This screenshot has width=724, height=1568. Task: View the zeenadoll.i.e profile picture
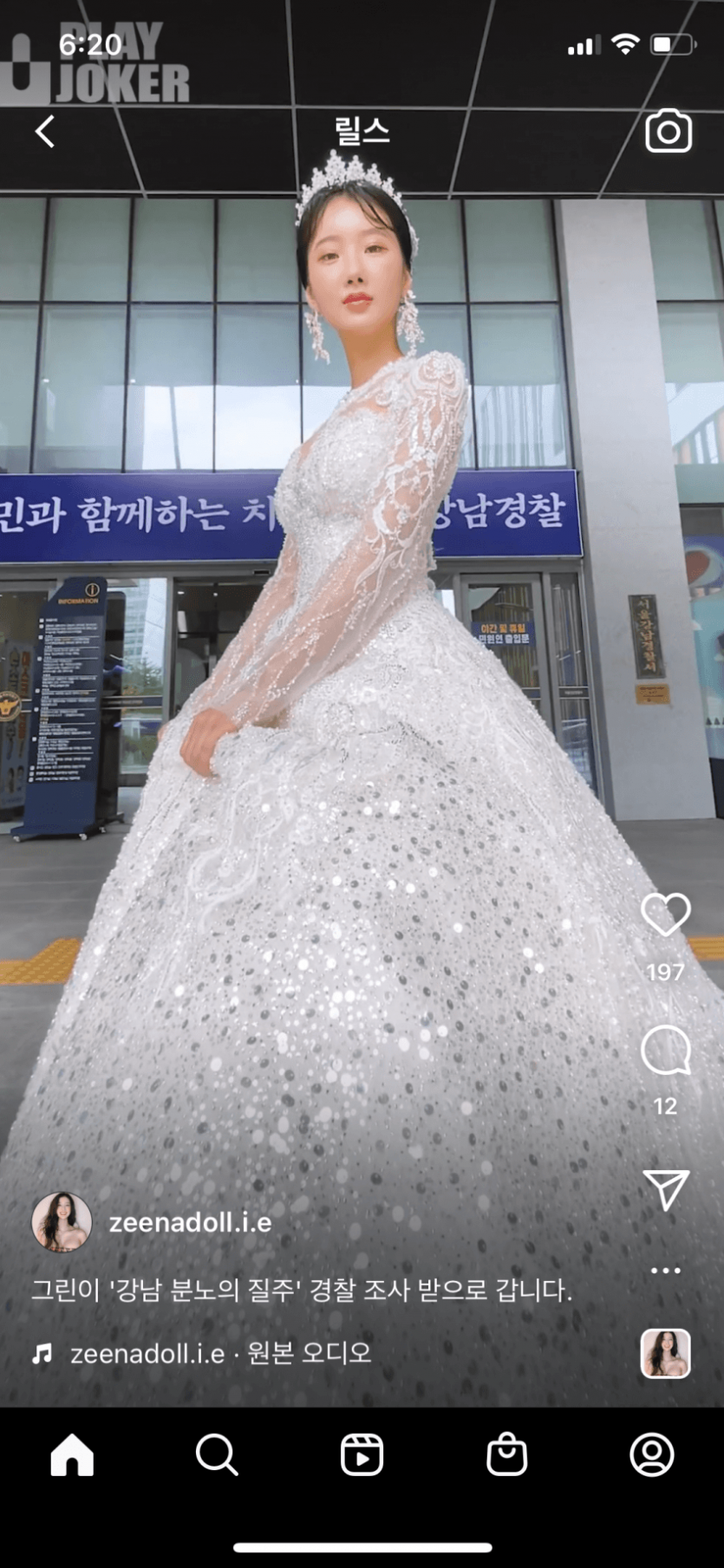[62, 1221]
